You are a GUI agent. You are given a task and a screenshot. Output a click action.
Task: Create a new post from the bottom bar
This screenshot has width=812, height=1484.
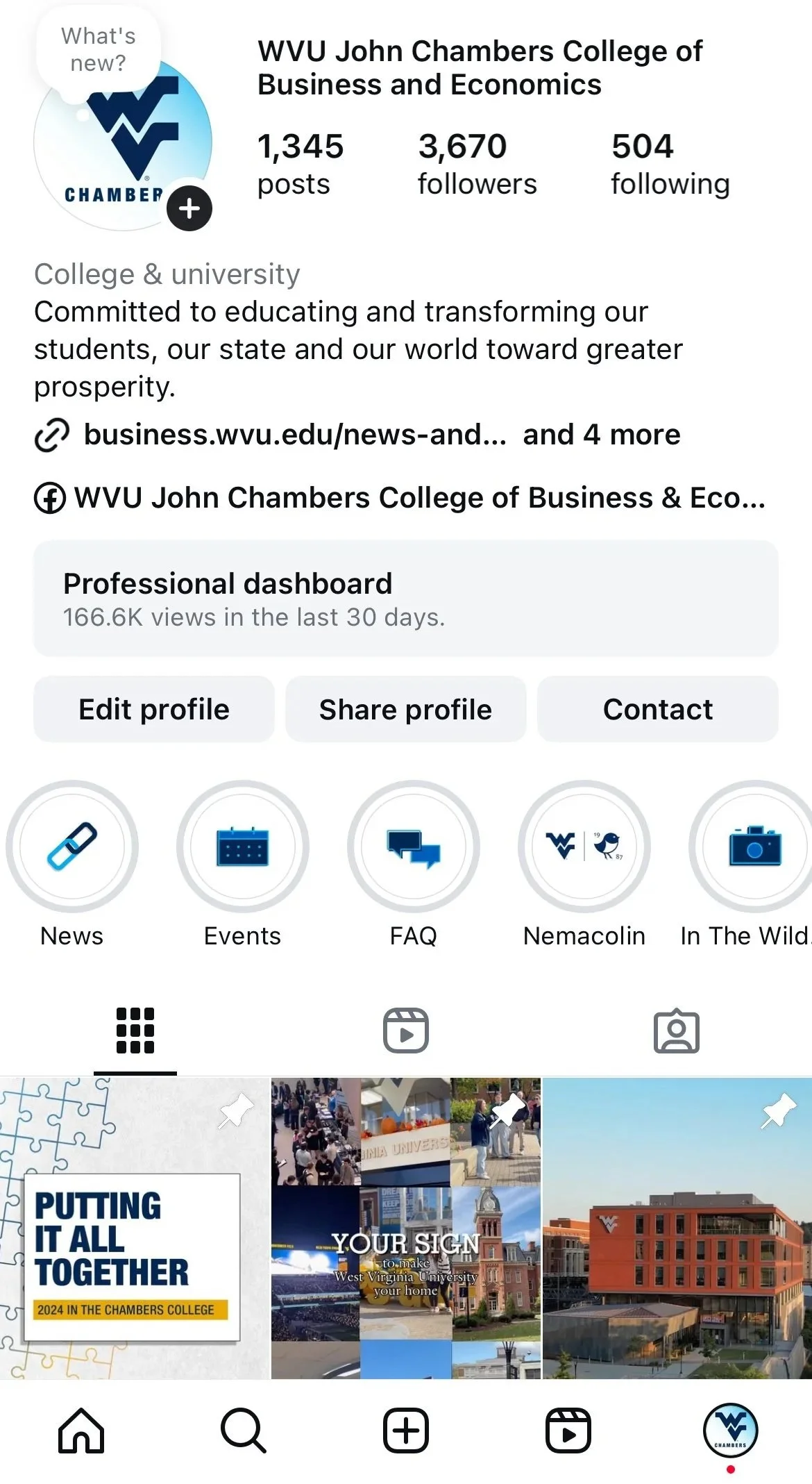(x=406, y=1431)
